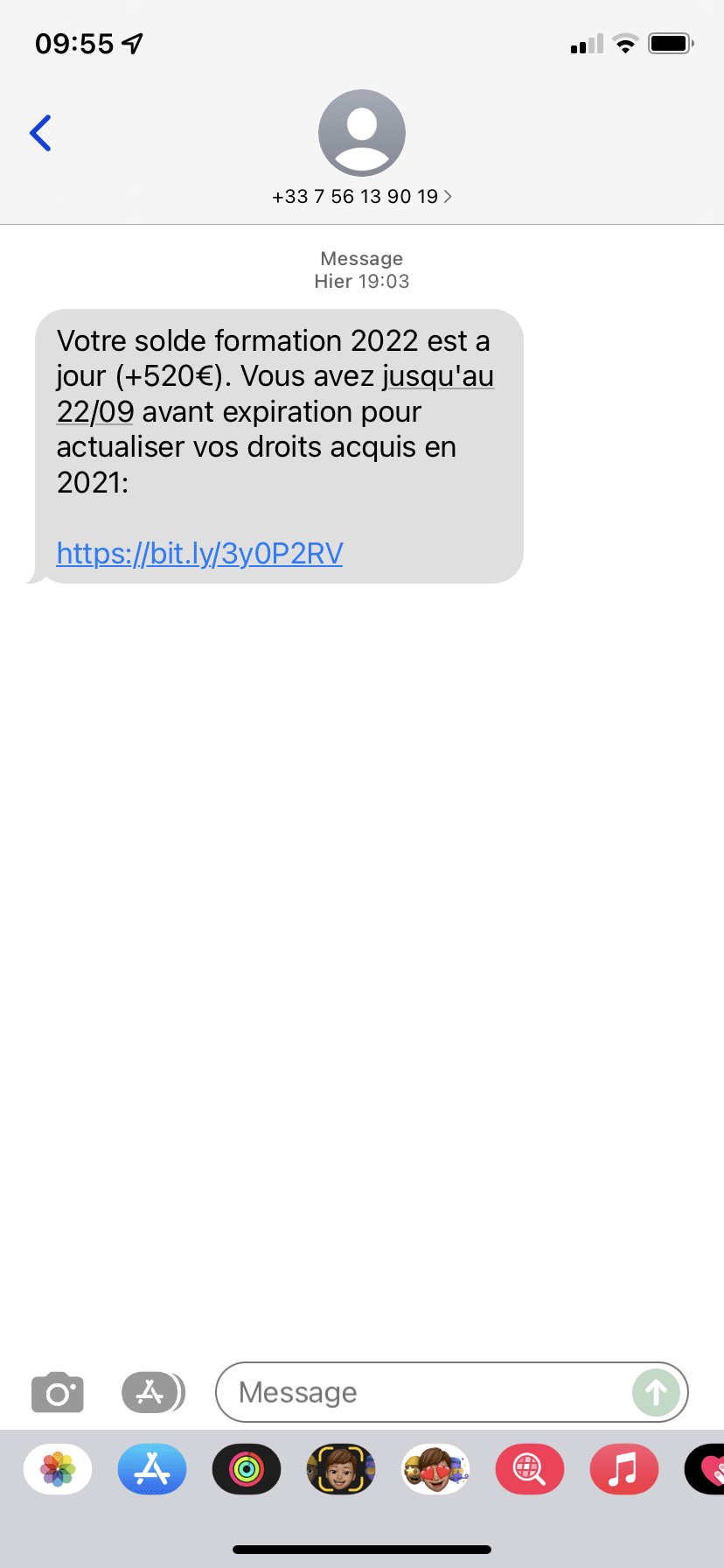Open the Photos iMessage app

pyautogui.click(x=58, y=1469)
